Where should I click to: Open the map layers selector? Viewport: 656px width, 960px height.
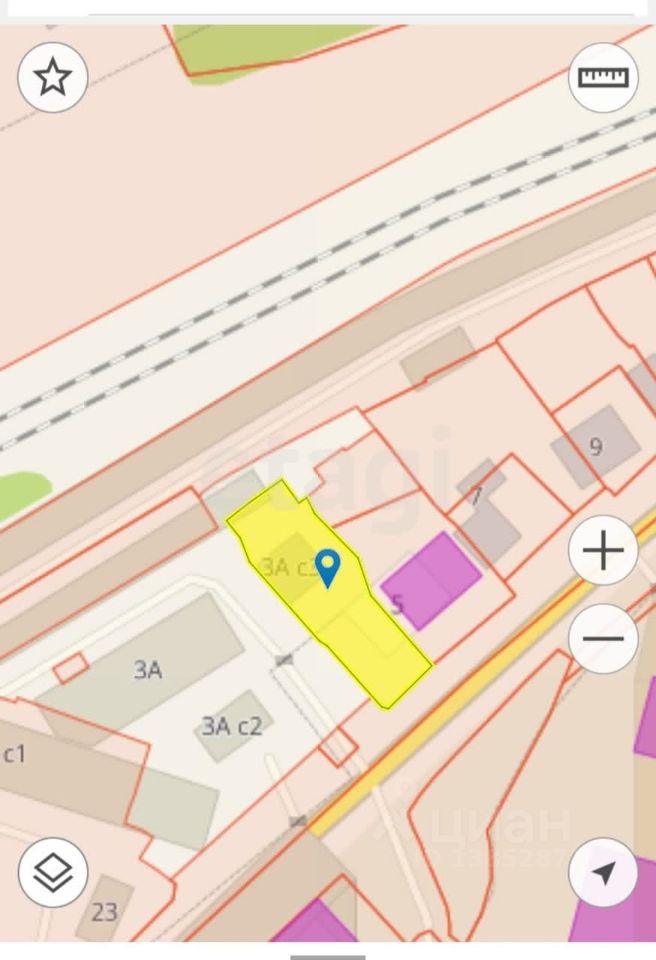click(x=53, y=872)
